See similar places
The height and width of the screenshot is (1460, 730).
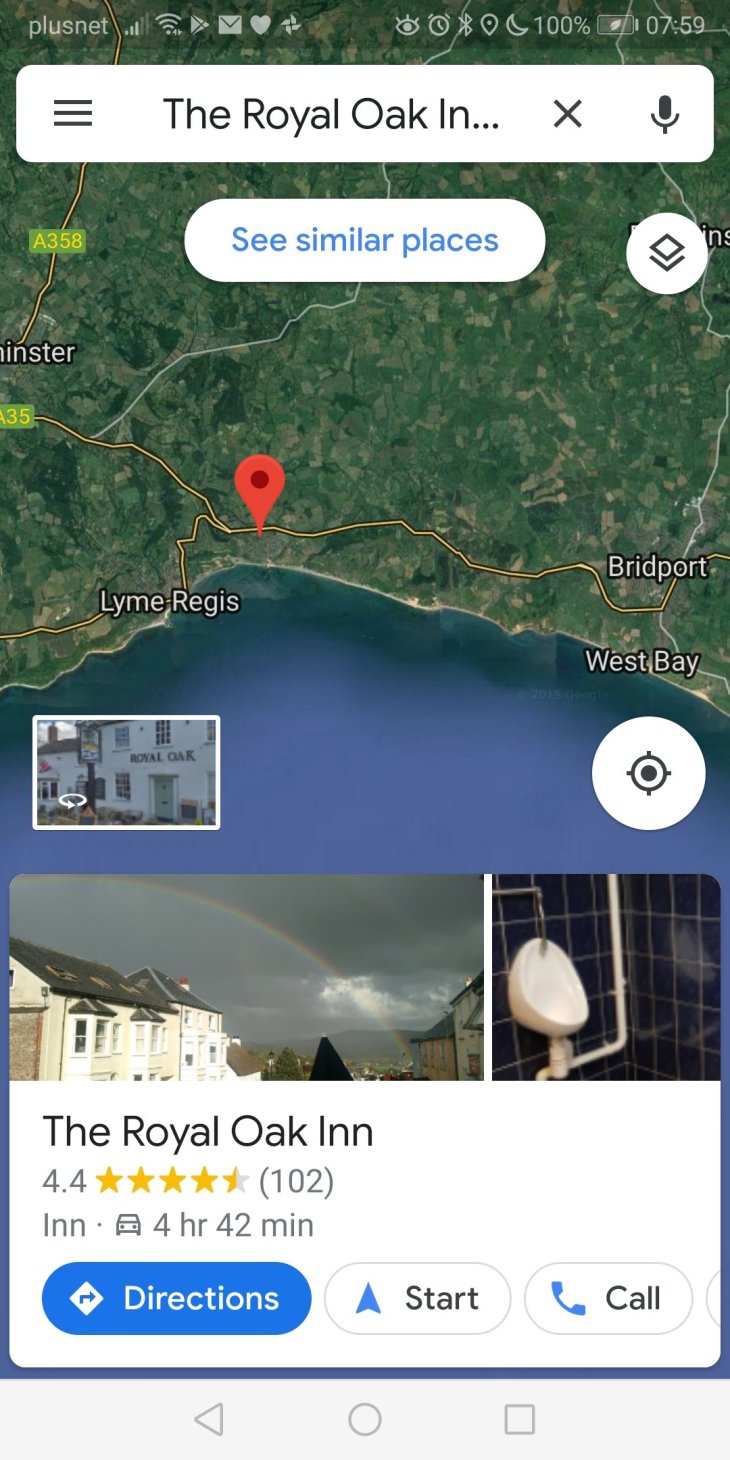(x=365, y=240)
